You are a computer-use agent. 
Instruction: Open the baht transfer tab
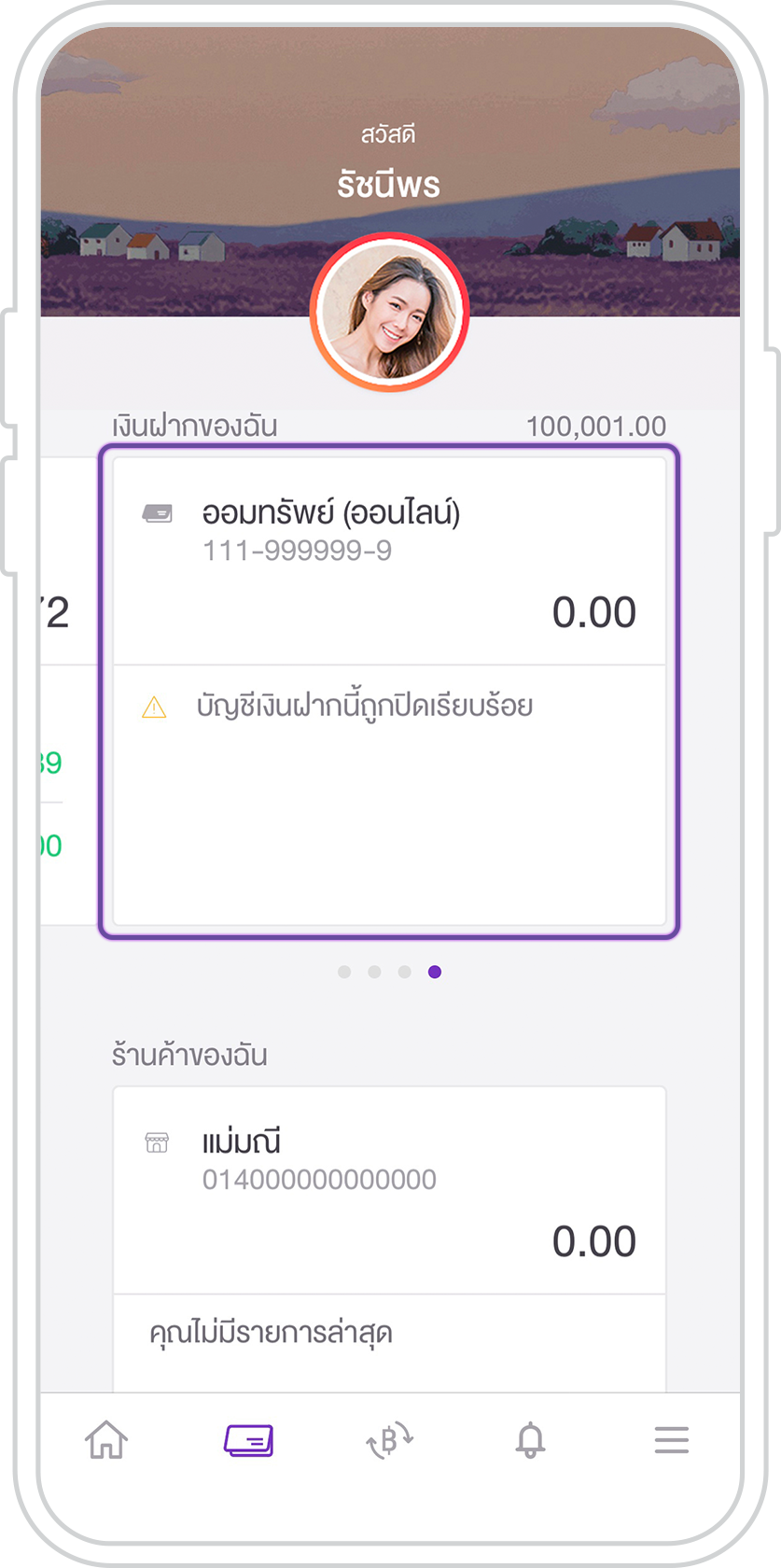(x=389, y=1440)
